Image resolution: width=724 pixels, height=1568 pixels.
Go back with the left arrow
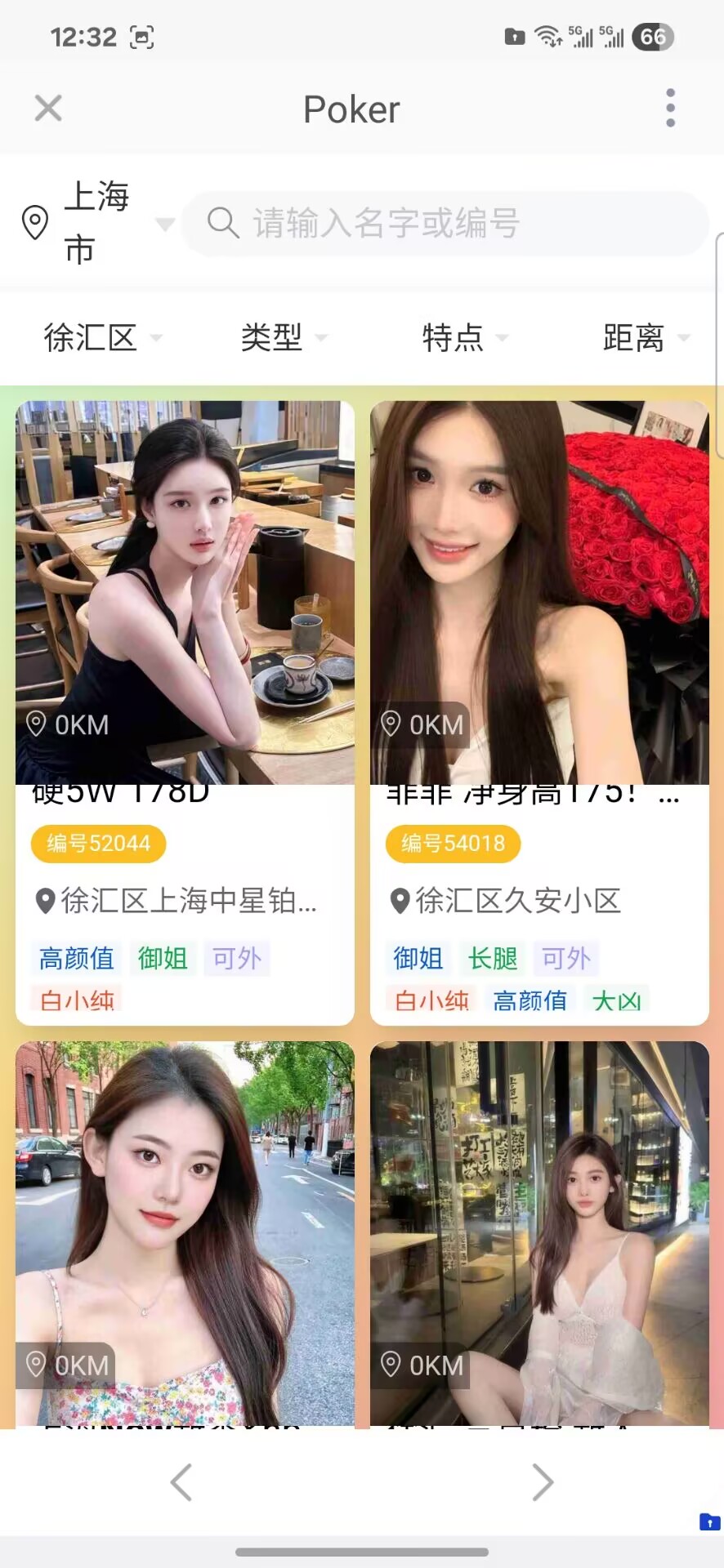tap(181, 1481)
